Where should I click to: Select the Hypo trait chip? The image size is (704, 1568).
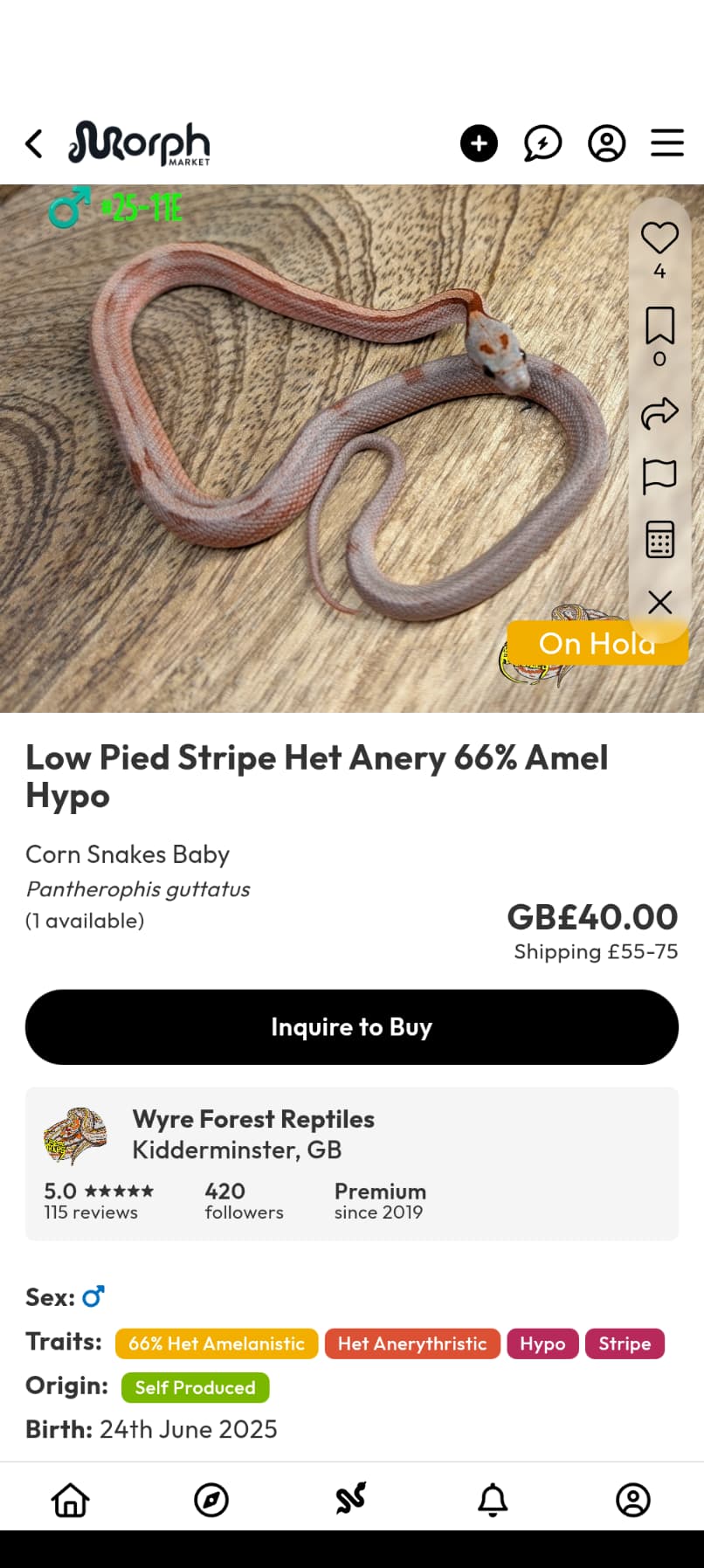[542, 1344]
